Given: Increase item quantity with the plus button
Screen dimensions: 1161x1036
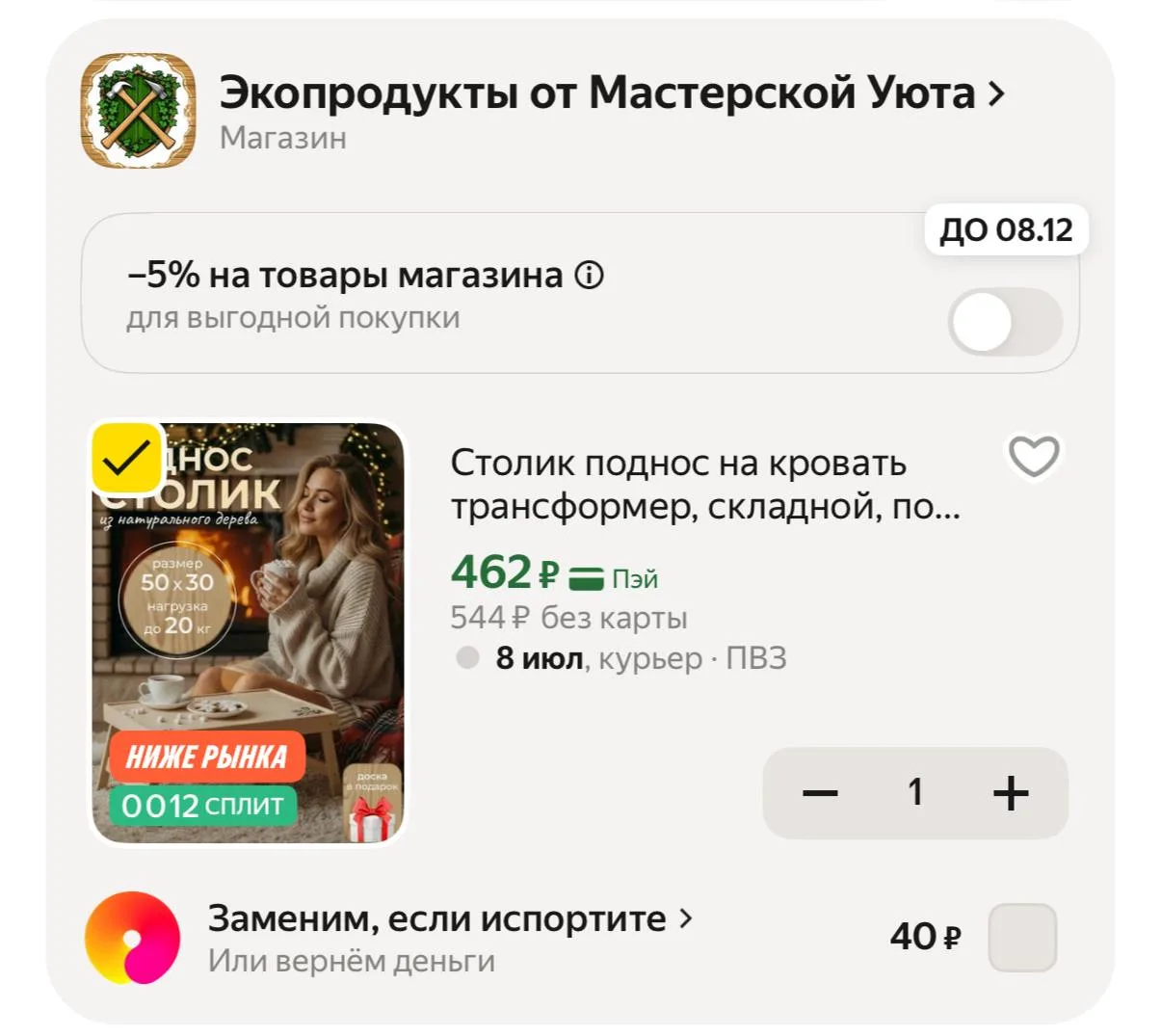Looking at the screenshot, I should point(1011,793).
